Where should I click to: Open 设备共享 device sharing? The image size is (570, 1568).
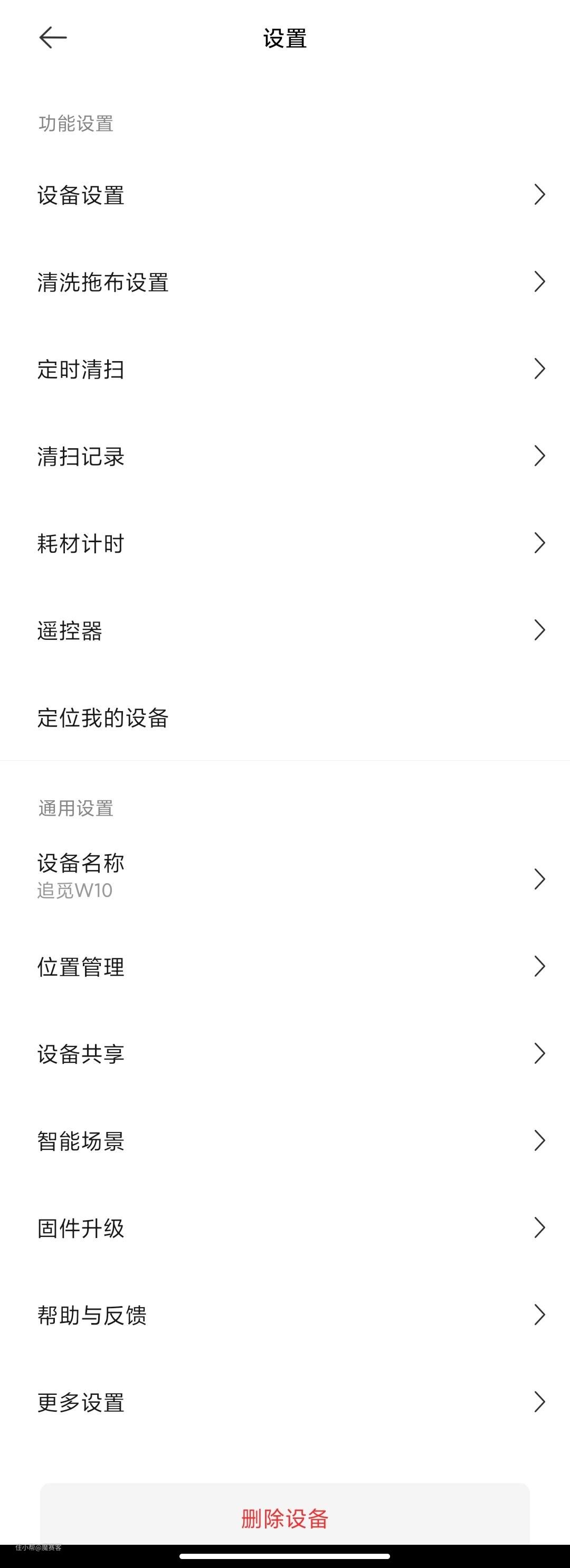click(284, 1053)
